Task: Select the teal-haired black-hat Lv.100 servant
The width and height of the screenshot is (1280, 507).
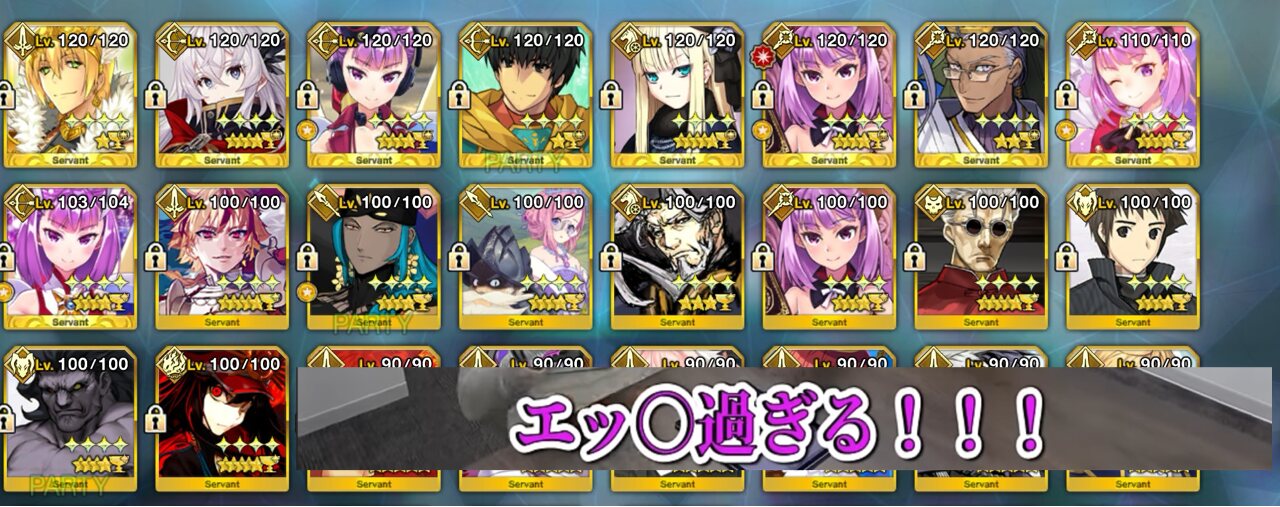Action: [373, 257]
